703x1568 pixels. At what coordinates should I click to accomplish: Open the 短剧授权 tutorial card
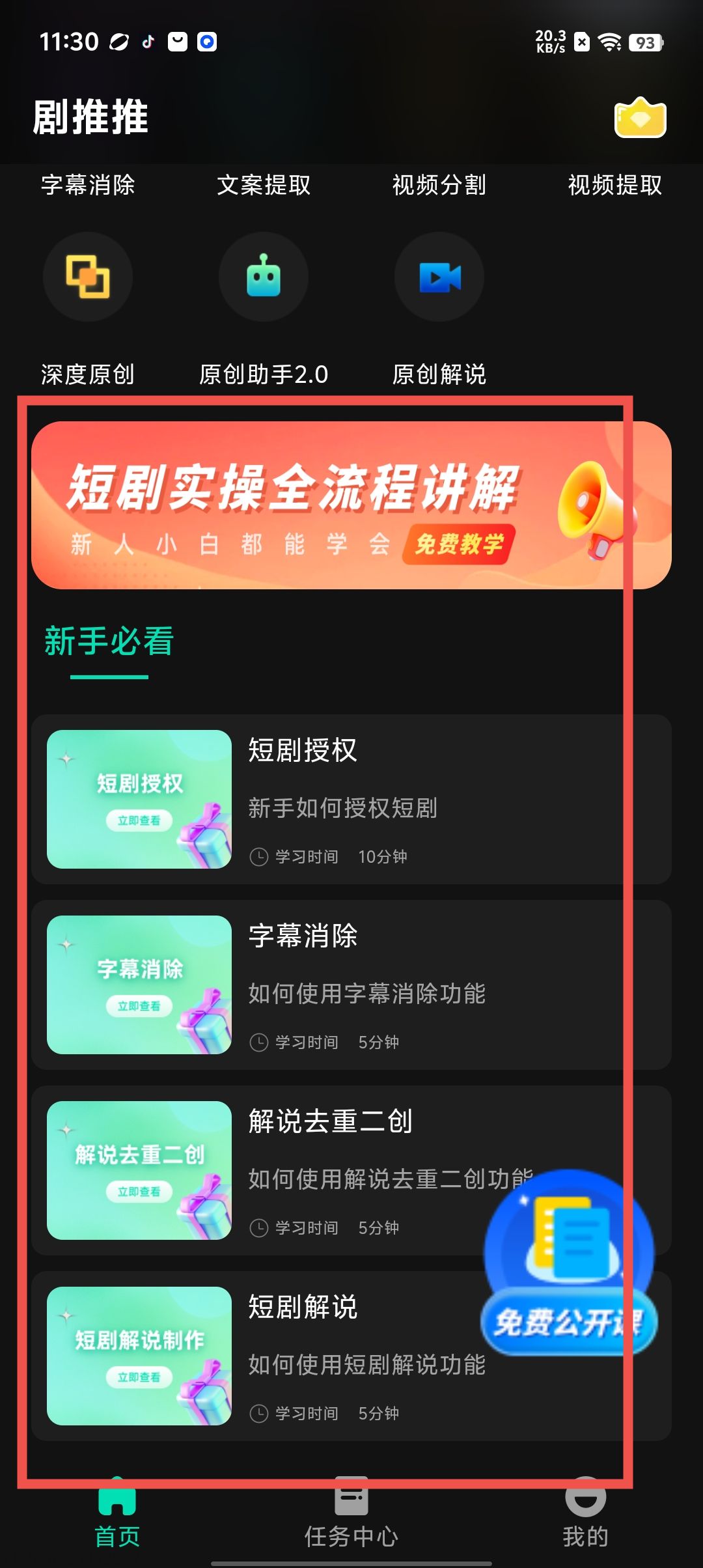point(351,799)
